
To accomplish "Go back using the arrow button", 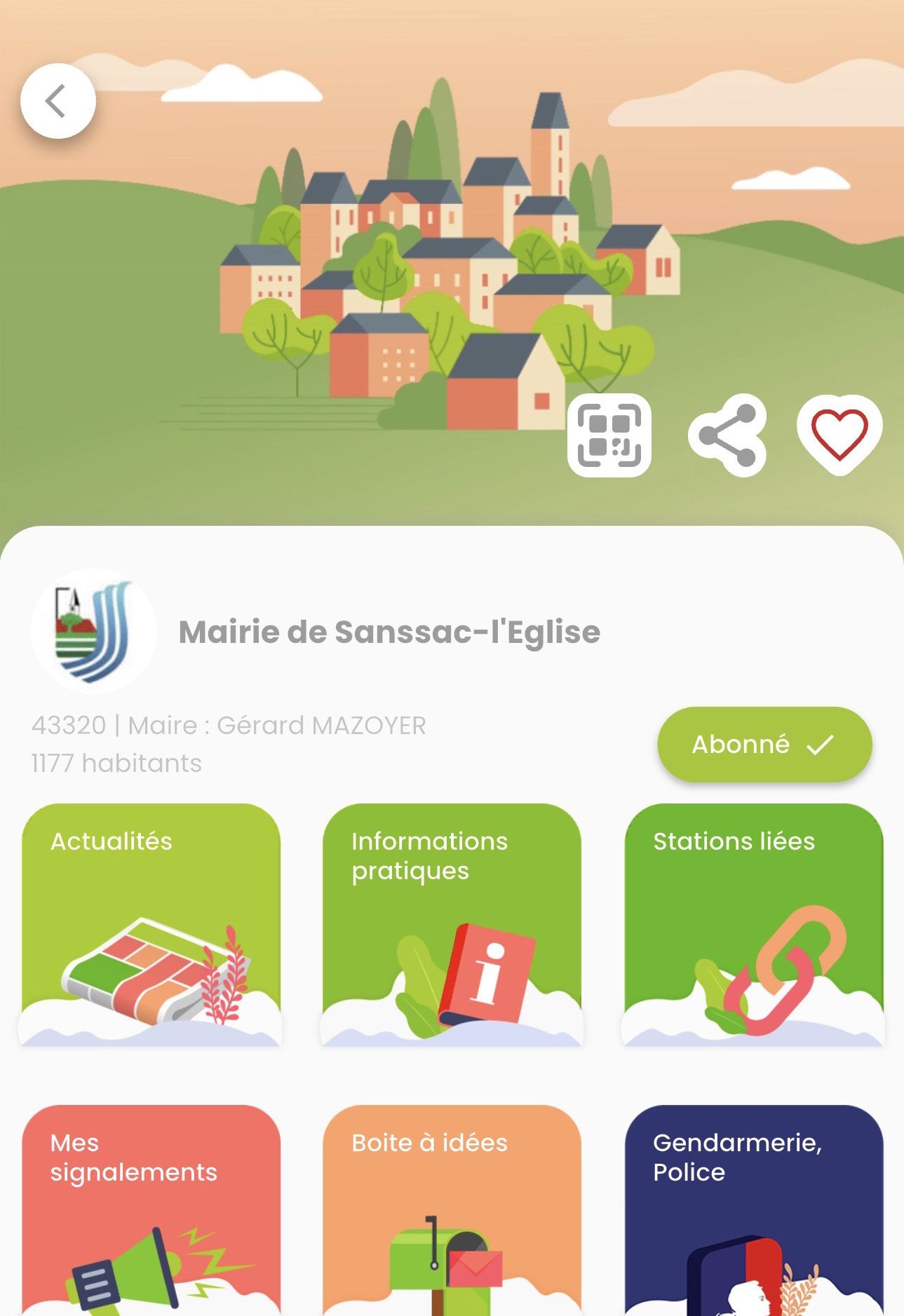I will point(58,102).
